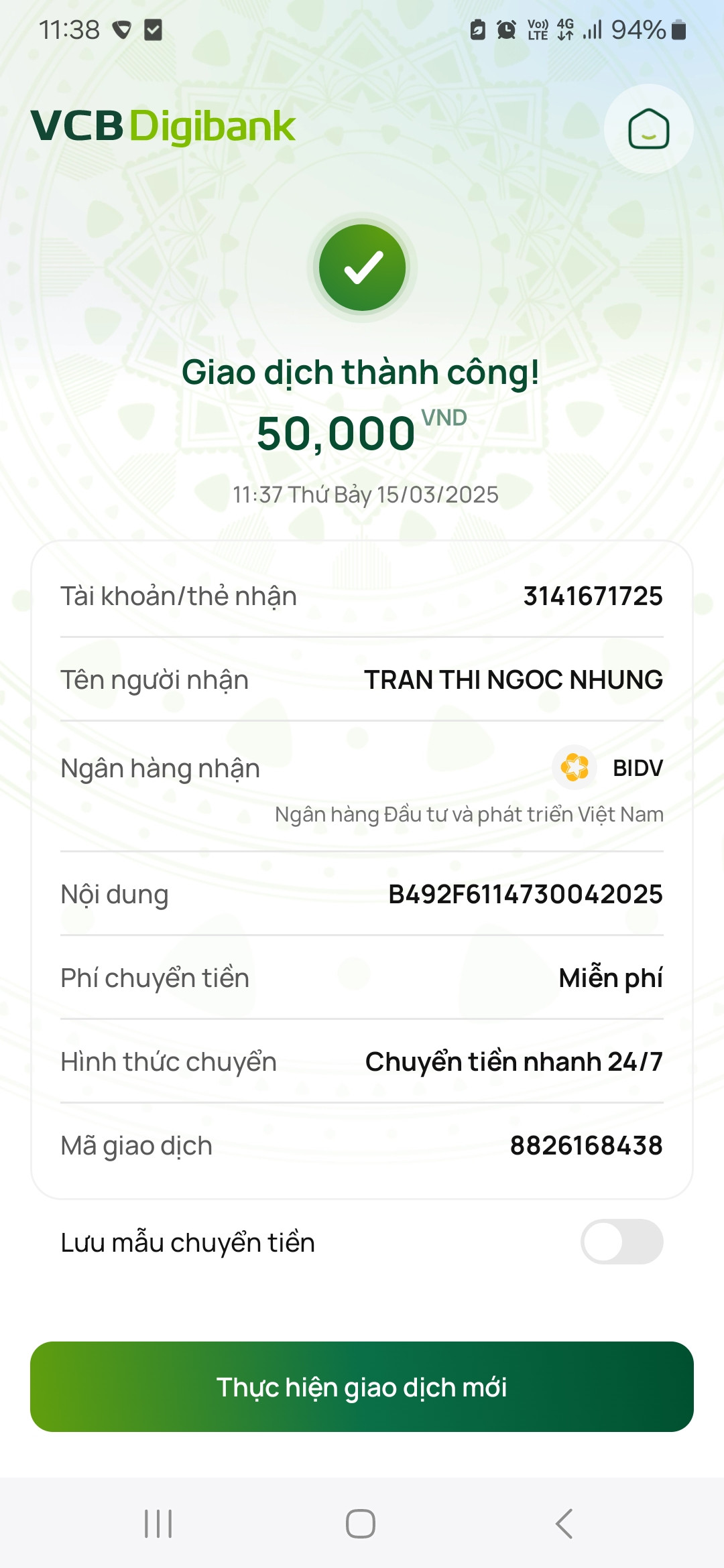
Task: Tap Thực hiện giao dịch mới button
Action: 362,1386
